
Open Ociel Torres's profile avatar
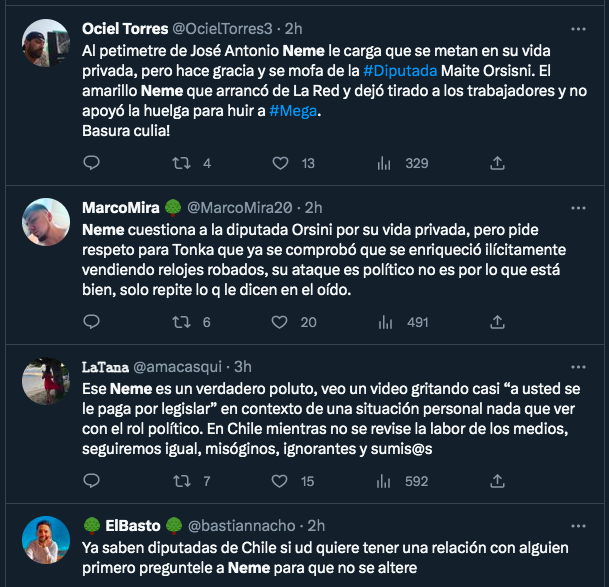(x=46, y=43)
